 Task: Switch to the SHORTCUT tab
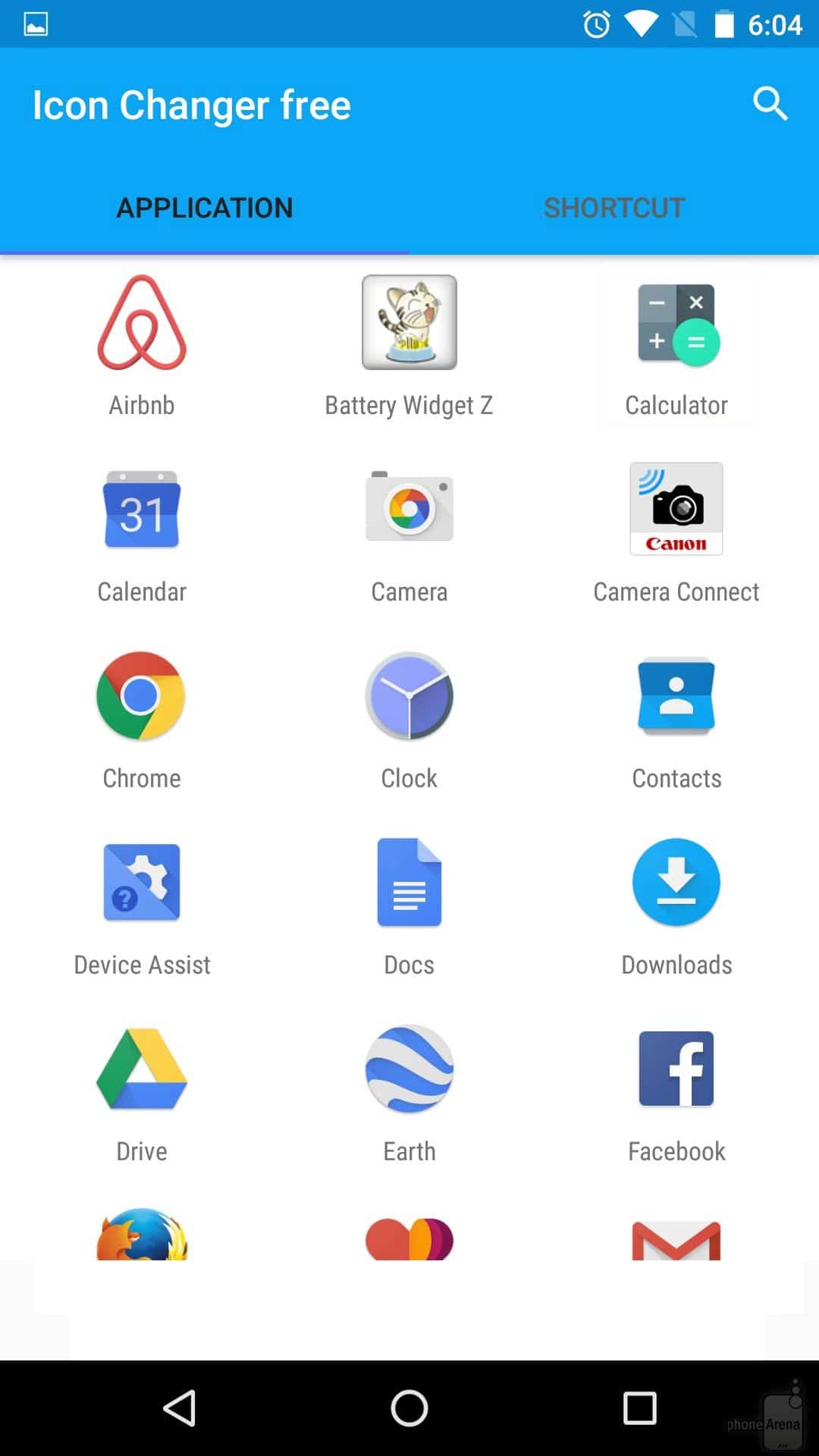(x=613, y=207)
